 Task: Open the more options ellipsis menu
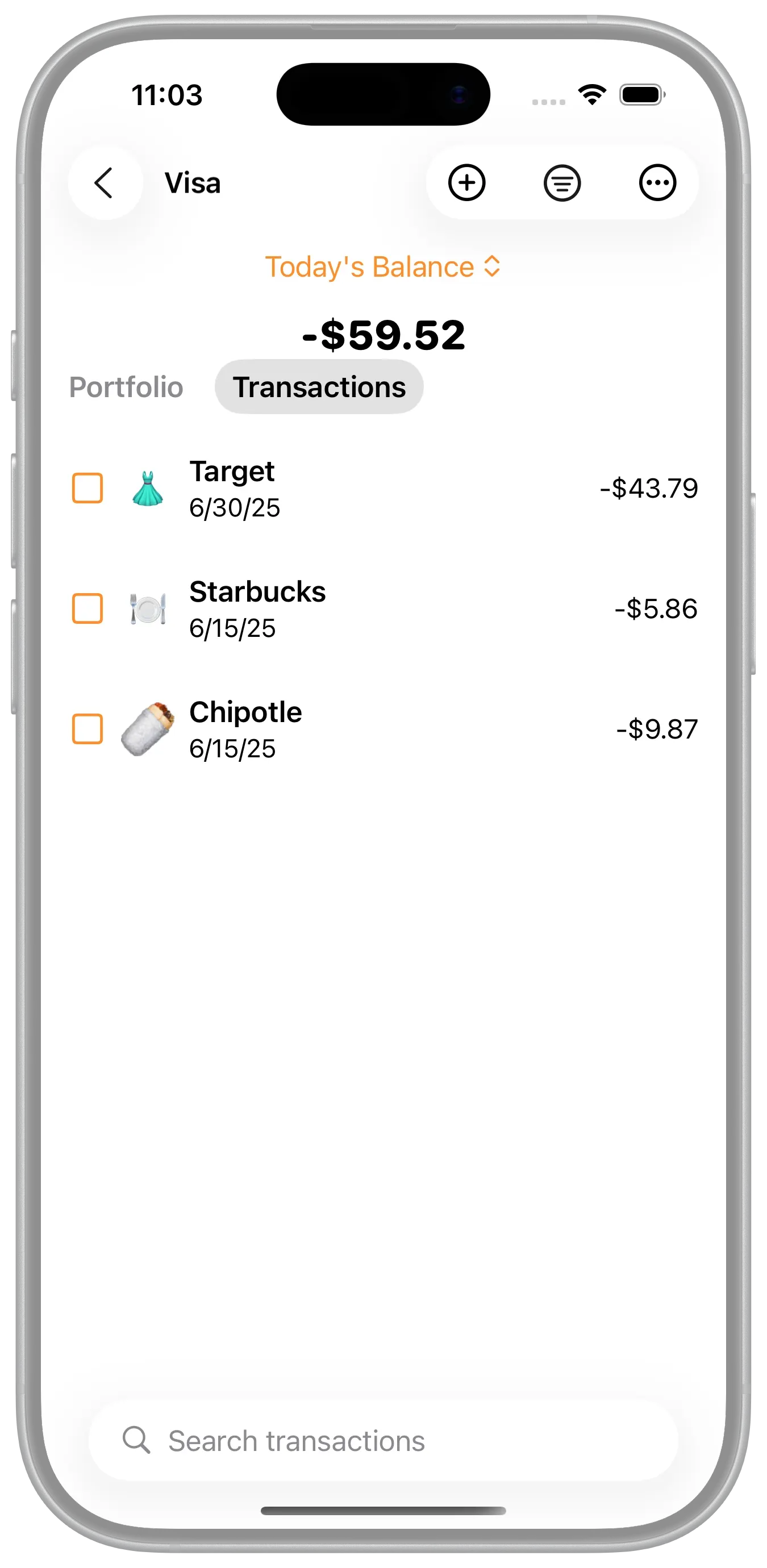pos(657,182)
